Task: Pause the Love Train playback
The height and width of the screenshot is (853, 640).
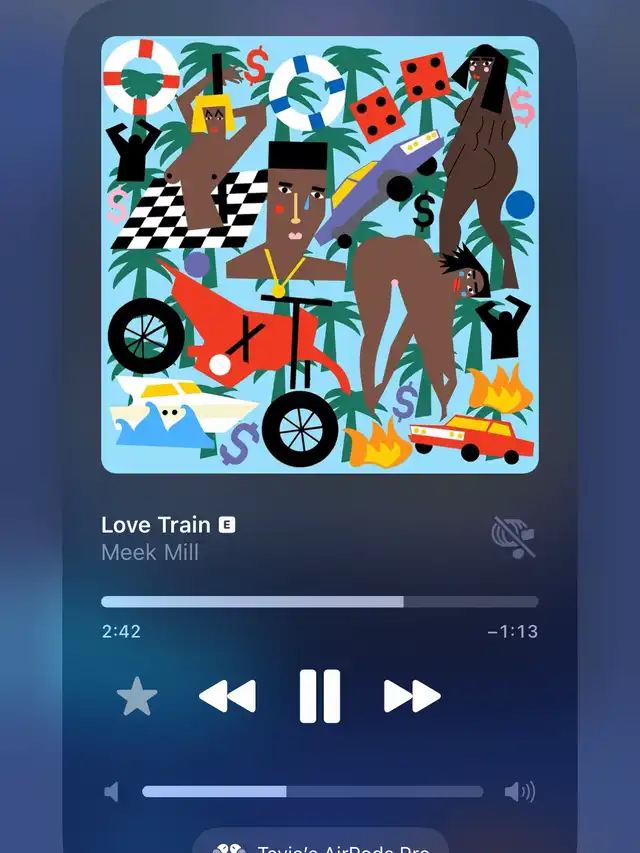Action: 320,696
